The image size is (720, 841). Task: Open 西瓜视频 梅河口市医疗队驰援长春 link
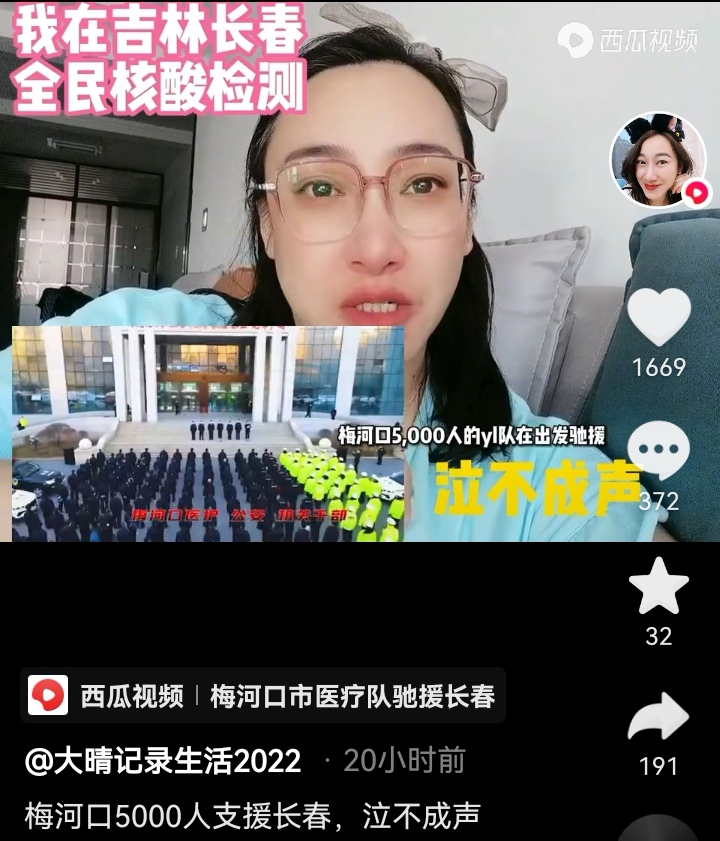point(262,696)
